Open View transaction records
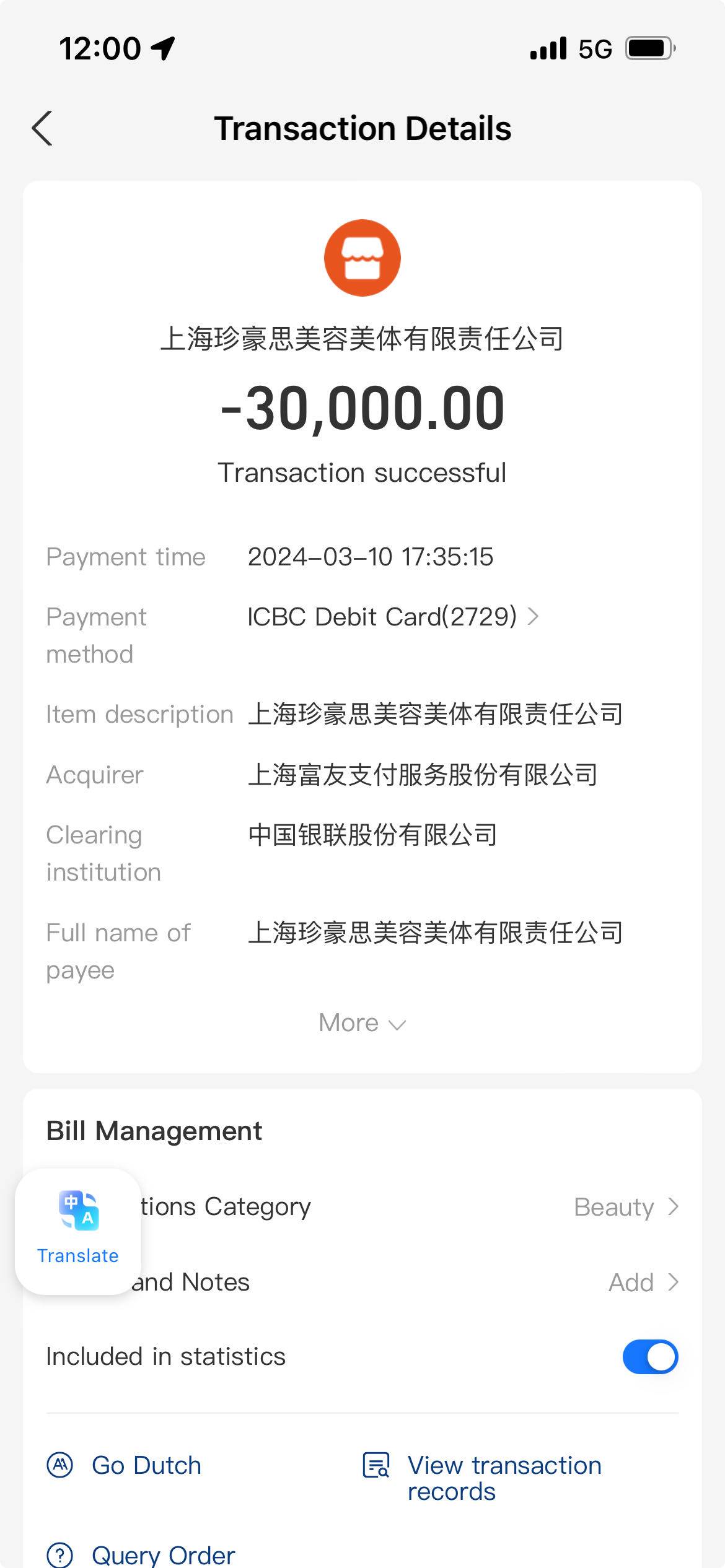This screenshot has width=725, height=1568. click(x=482, y=1478)
